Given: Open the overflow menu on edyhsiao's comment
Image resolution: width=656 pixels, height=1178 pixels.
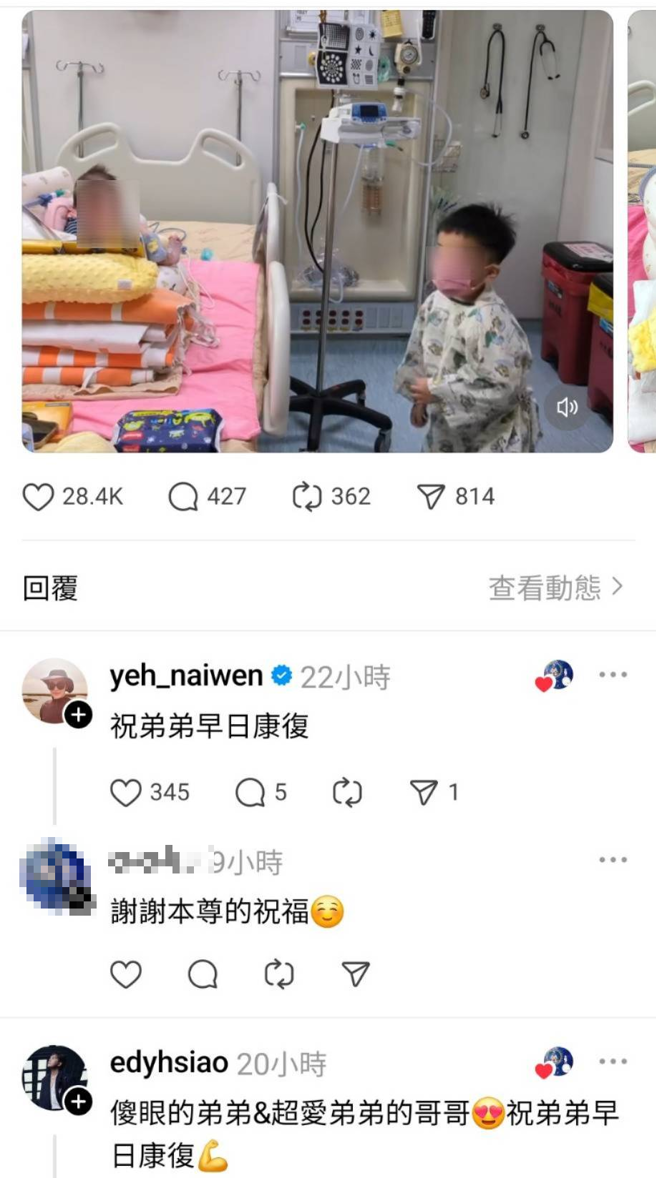Looking at the screenshot, I should (613, 1062).
